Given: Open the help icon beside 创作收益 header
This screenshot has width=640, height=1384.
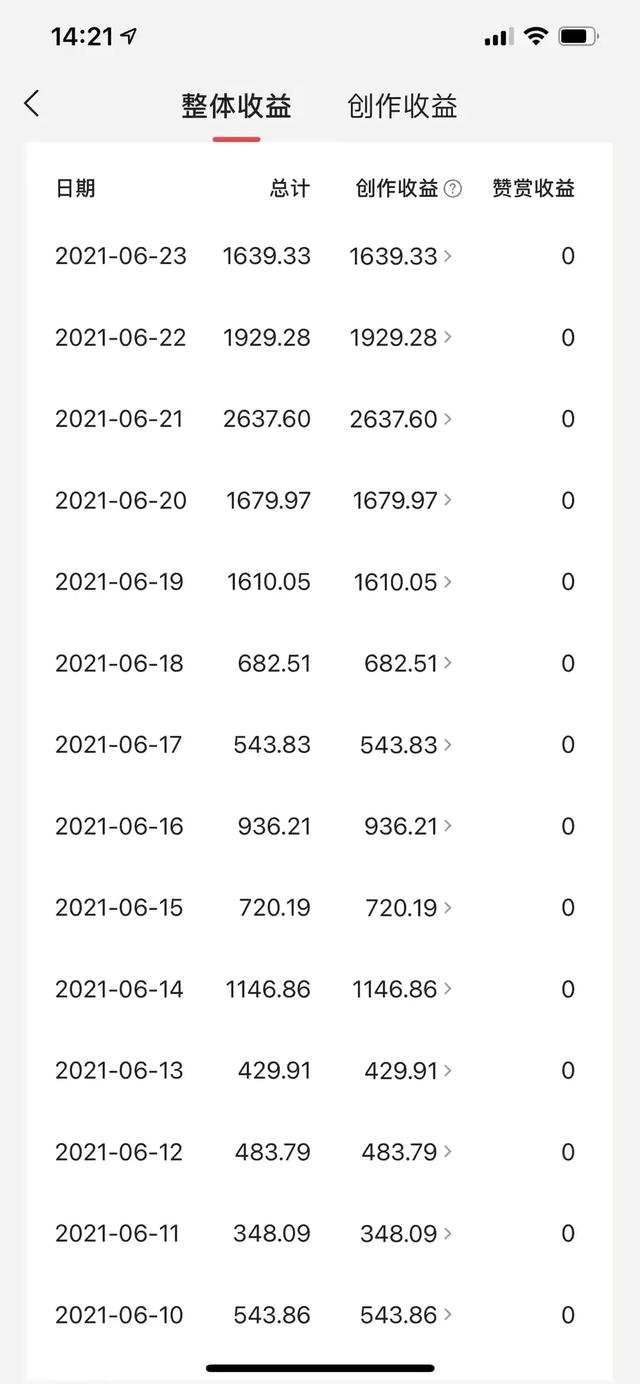Looking at the screenshot, I should pos(453,188).
